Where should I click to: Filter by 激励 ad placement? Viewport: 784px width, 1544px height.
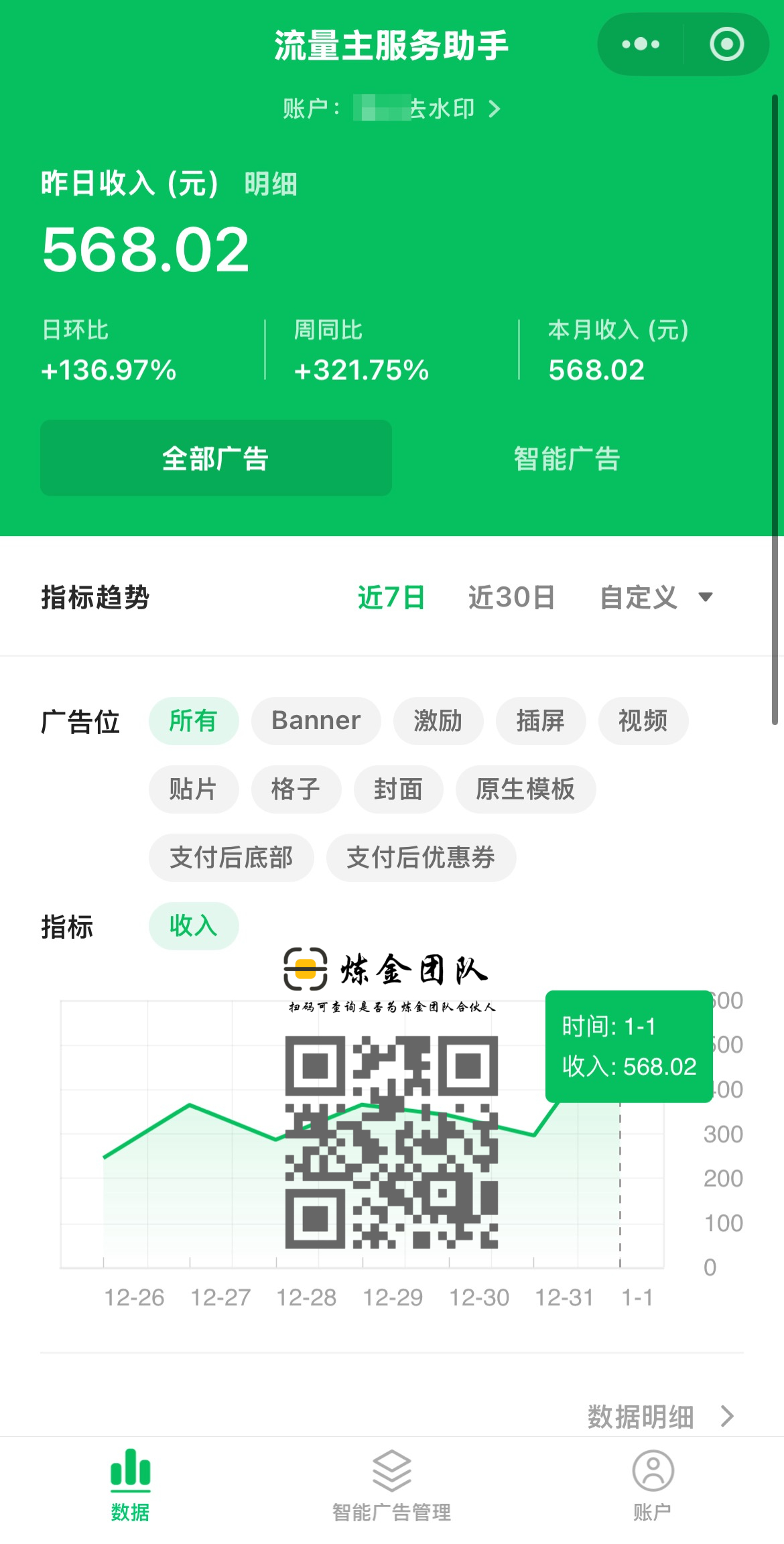click(438, 721)
